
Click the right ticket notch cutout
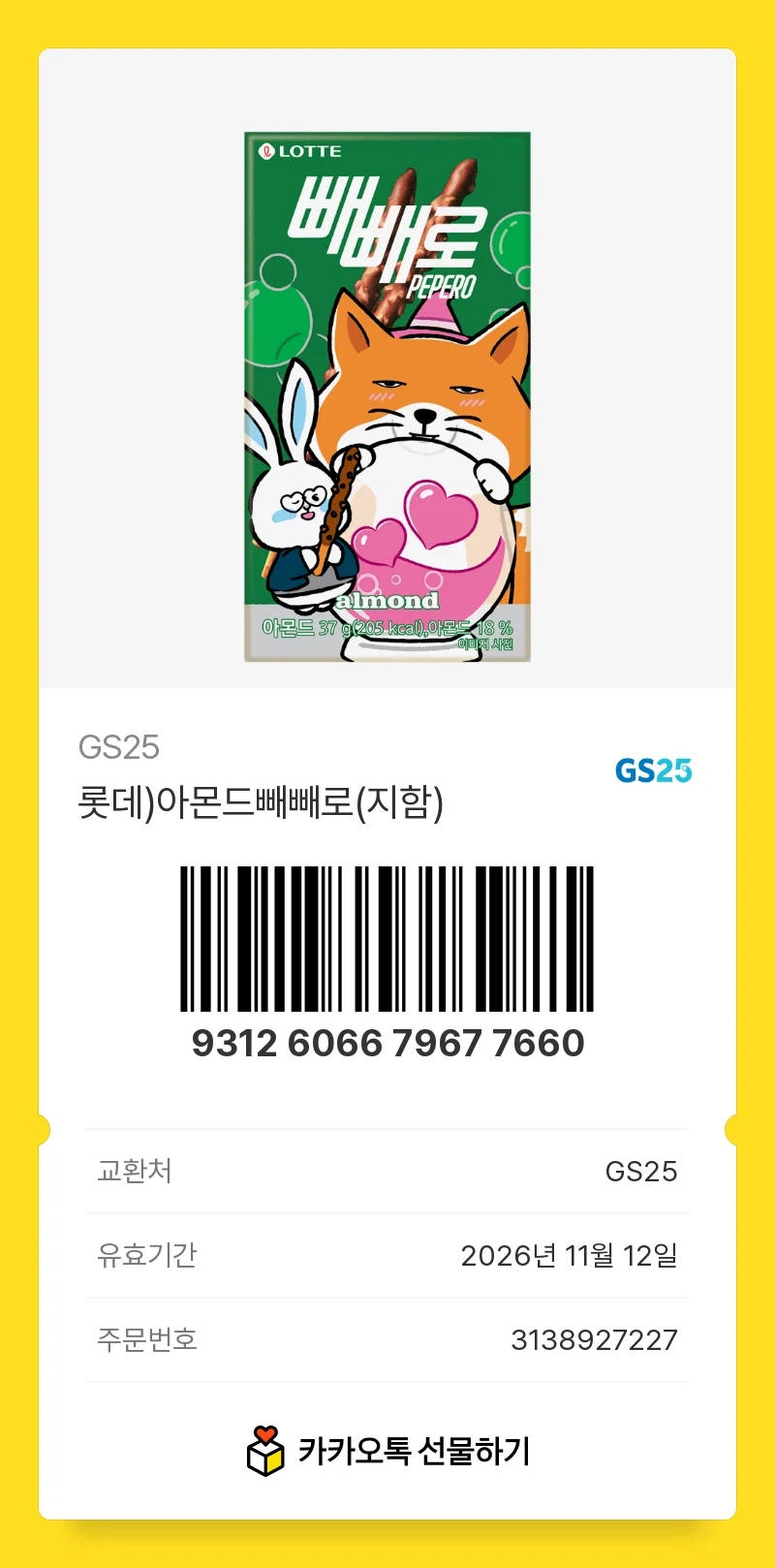coord(733,1128)
